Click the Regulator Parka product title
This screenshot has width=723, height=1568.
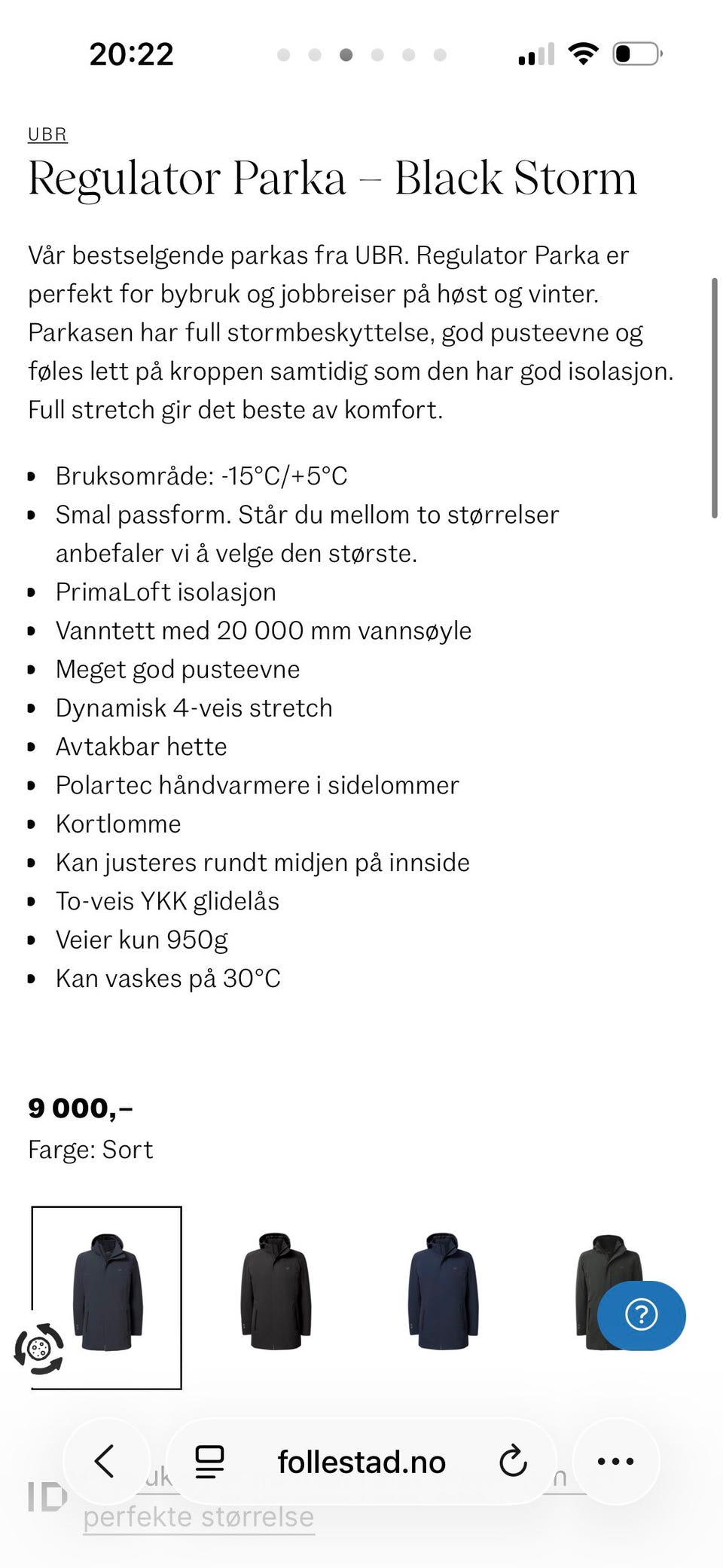coord(332,179)
